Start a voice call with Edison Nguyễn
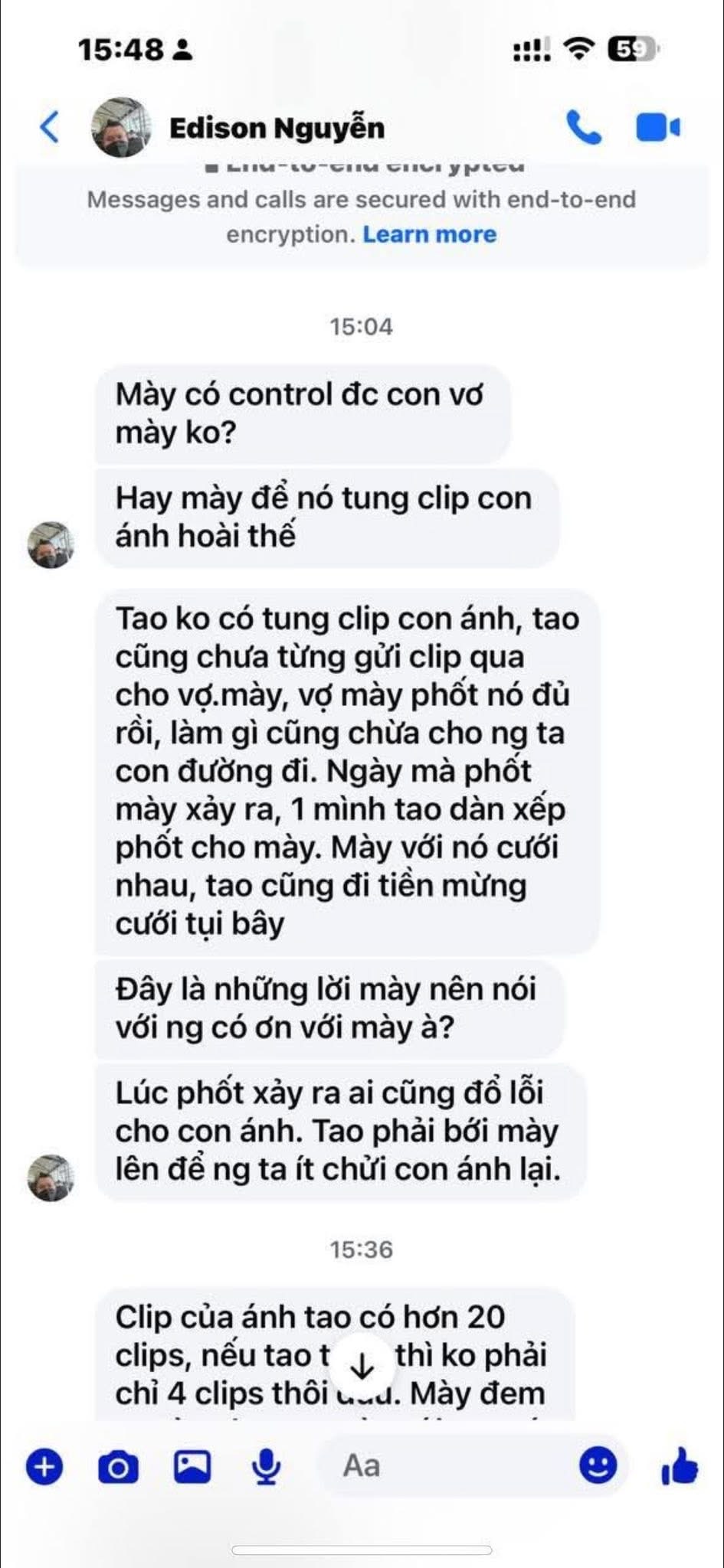This screenshot has width=724, height=1568. pos(584,128)
